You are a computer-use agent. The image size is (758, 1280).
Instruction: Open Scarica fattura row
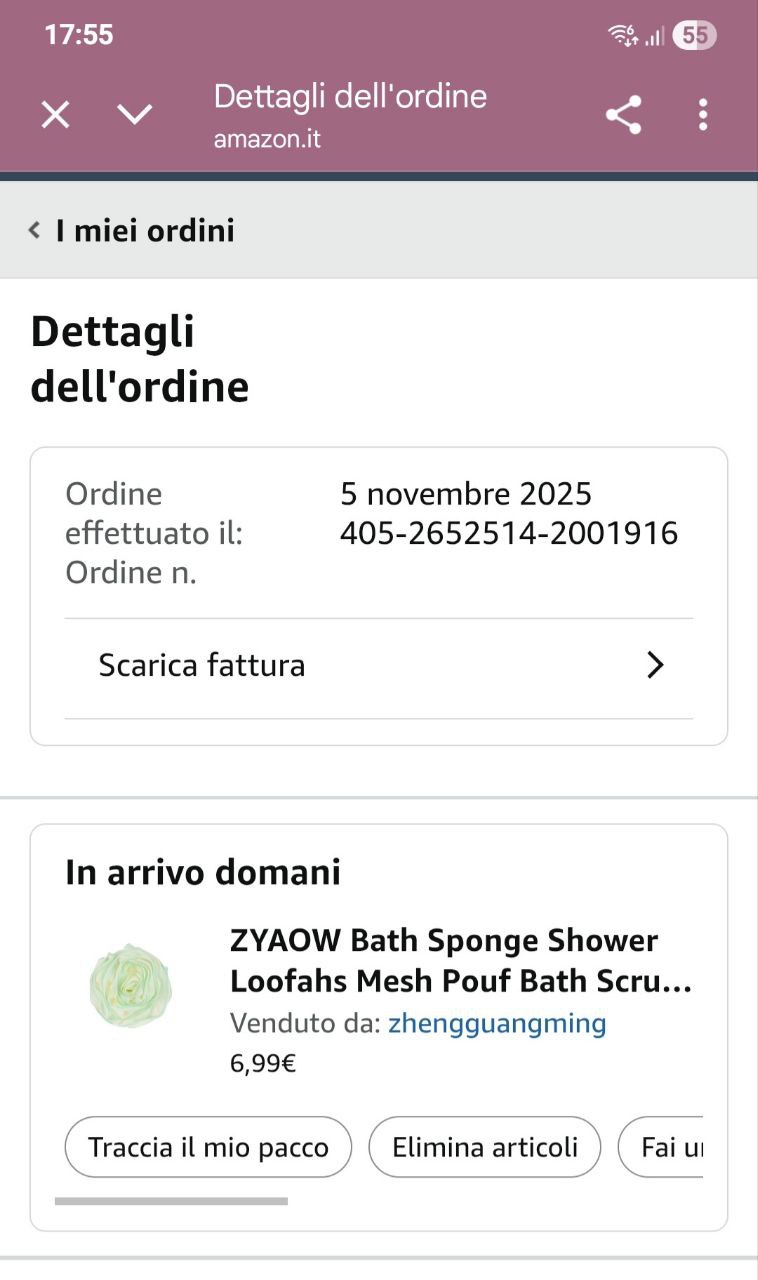[x=378, y=666]
